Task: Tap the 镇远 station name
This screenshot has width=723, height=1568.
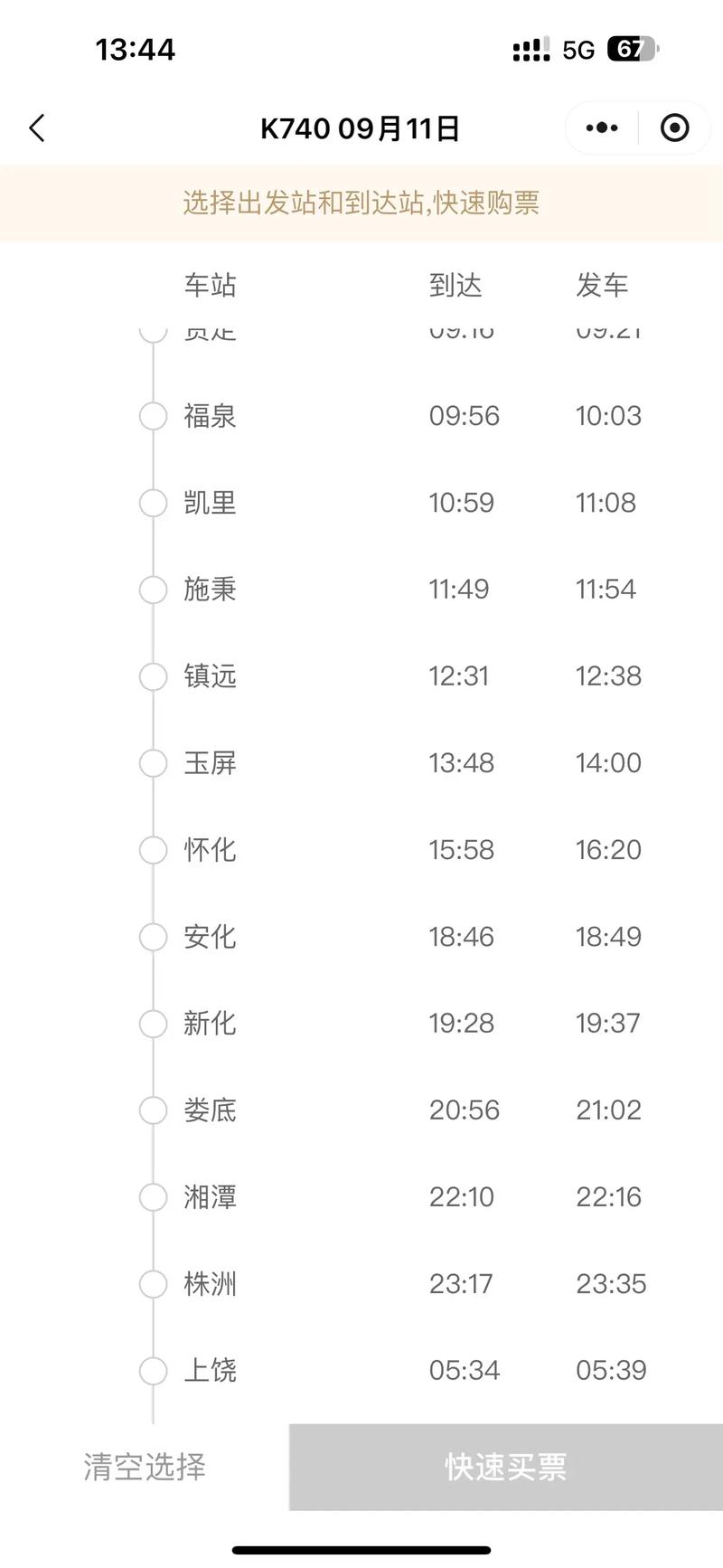Action: click(x=210, y=676)
